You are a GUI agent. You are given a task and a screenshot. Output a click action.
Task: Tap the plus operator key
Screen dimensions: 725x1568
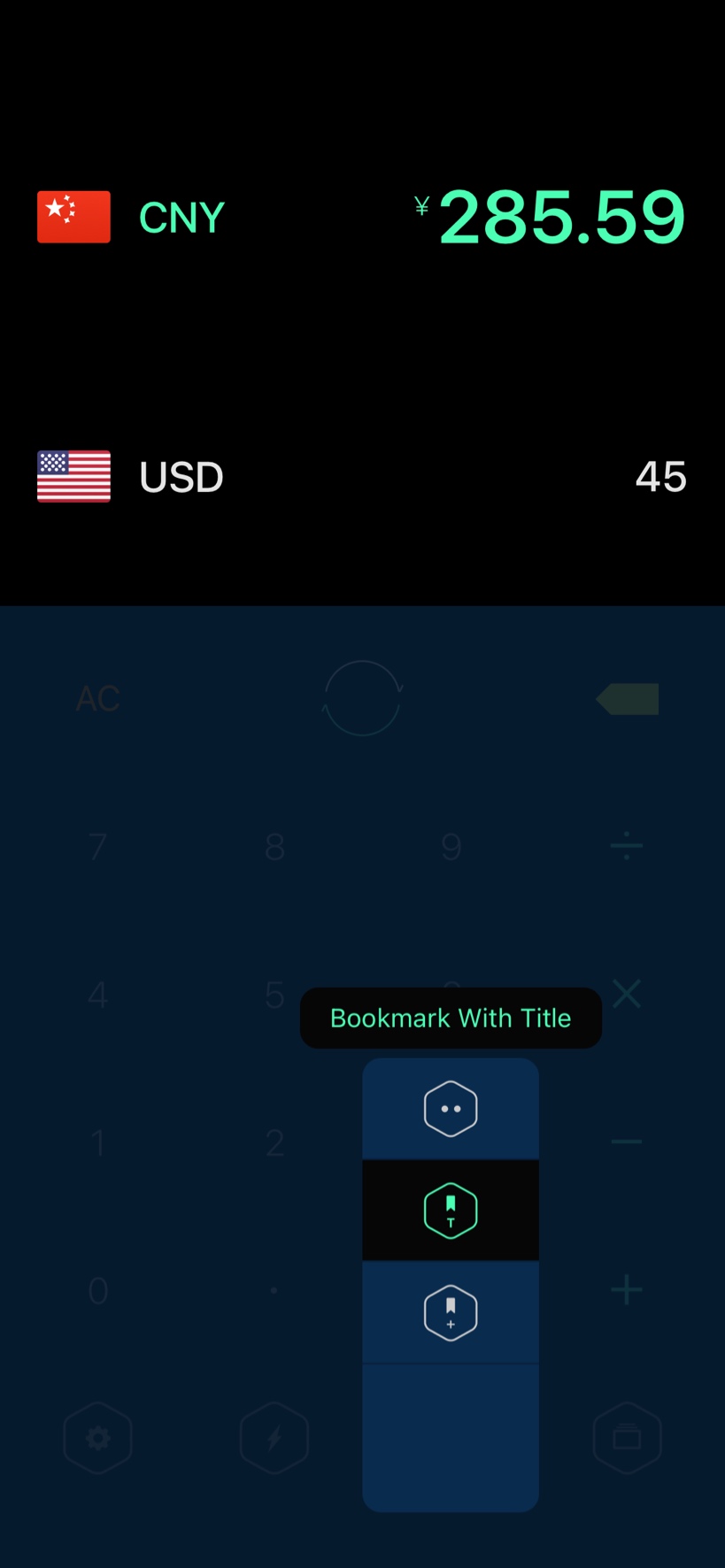pyautogui.click(x=627, y=1290)
